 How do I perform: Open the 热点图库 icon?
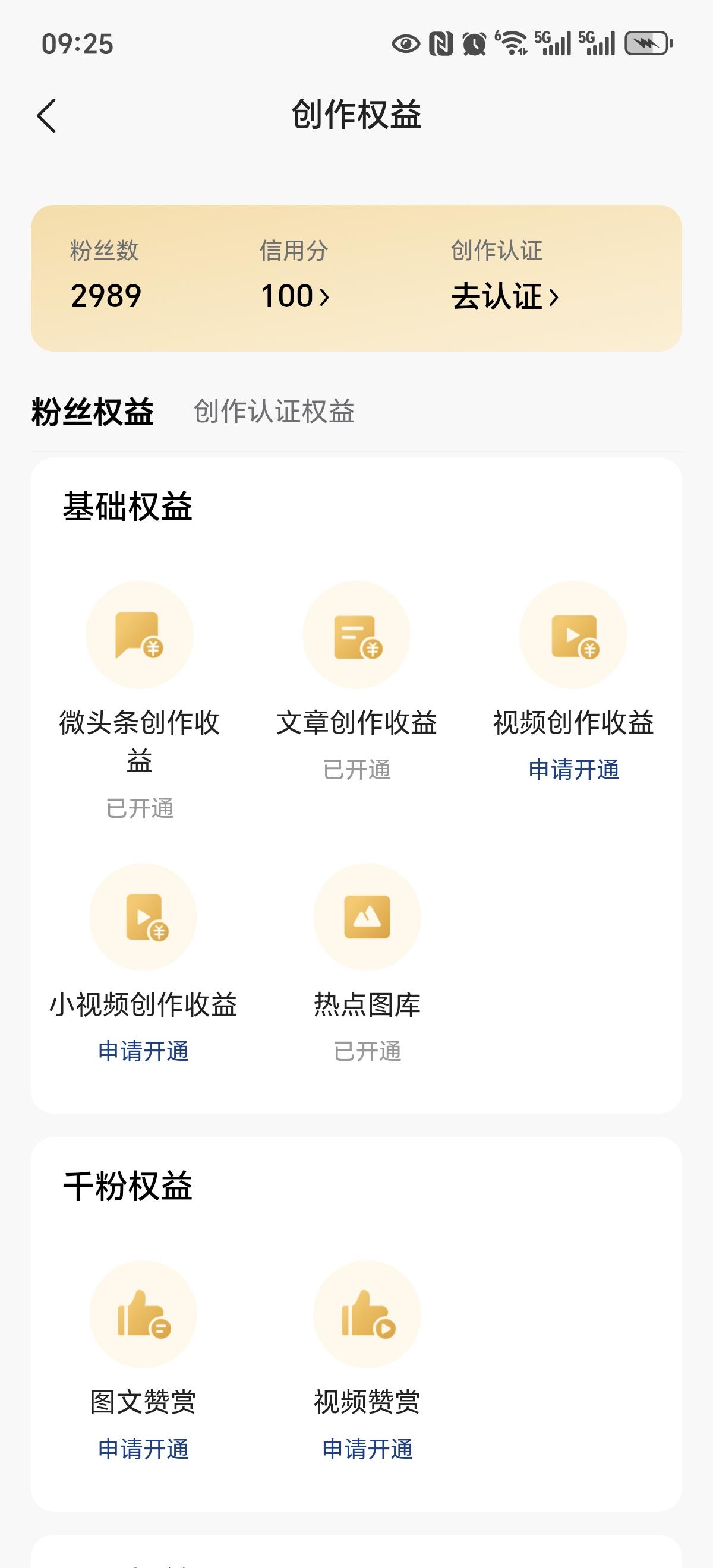coord(366,917)
